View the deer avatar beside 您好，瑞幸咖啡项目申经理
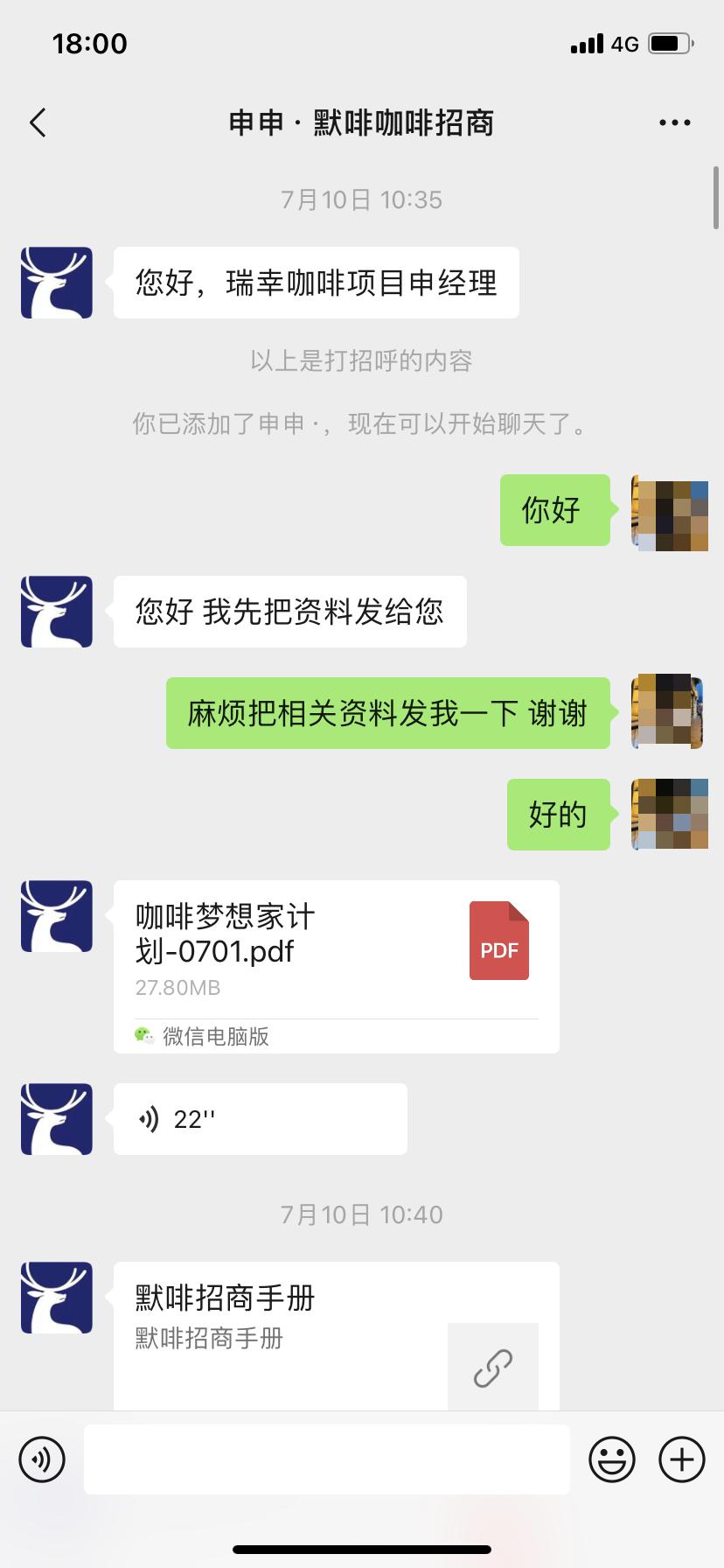Image resolution: width=724 pixels, height=1568 pixels. (x=57, y=283)
